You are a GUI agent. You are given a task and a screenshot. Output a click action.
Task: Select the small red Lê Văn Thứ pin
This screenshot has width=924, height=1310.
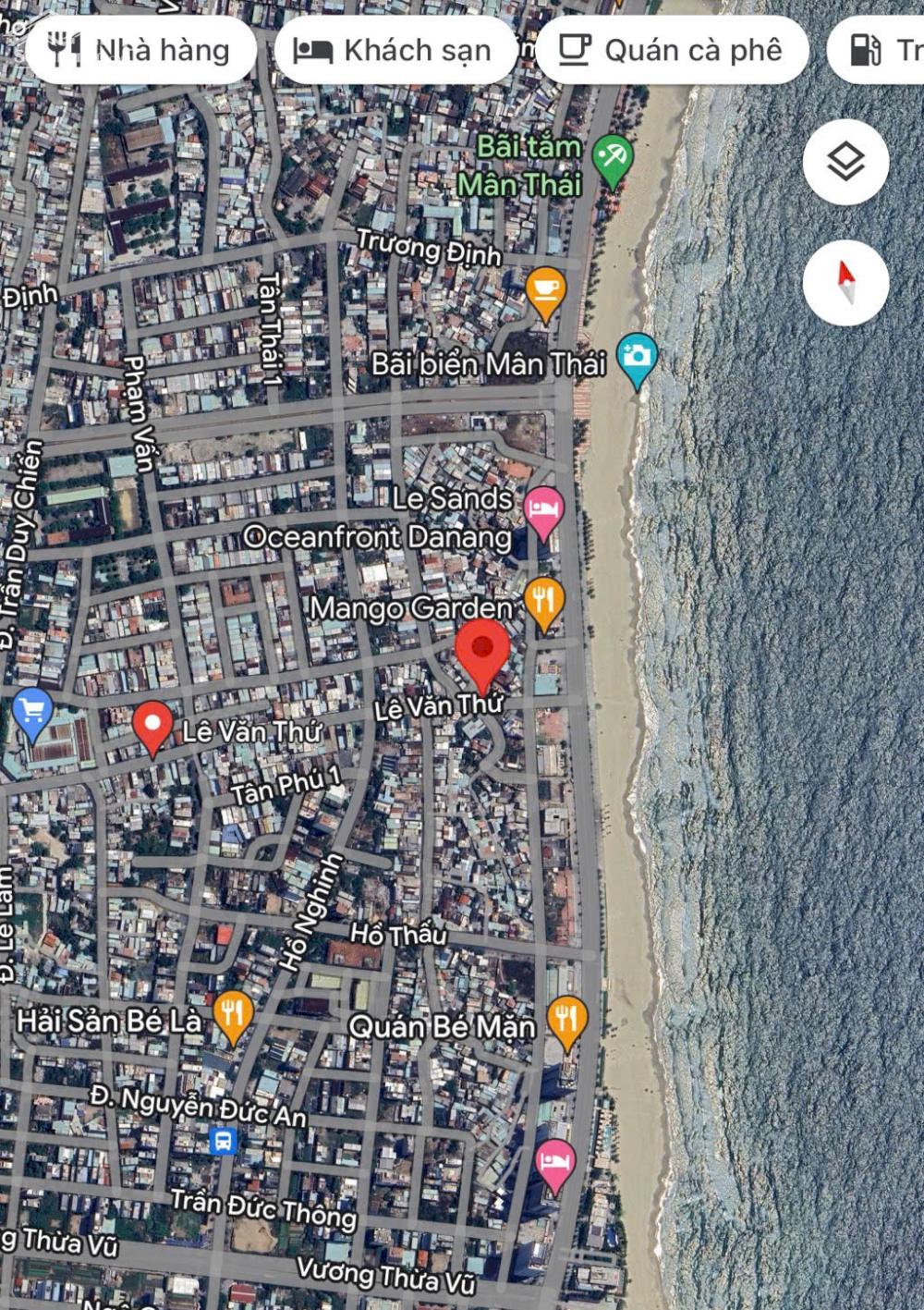(152, 725)
